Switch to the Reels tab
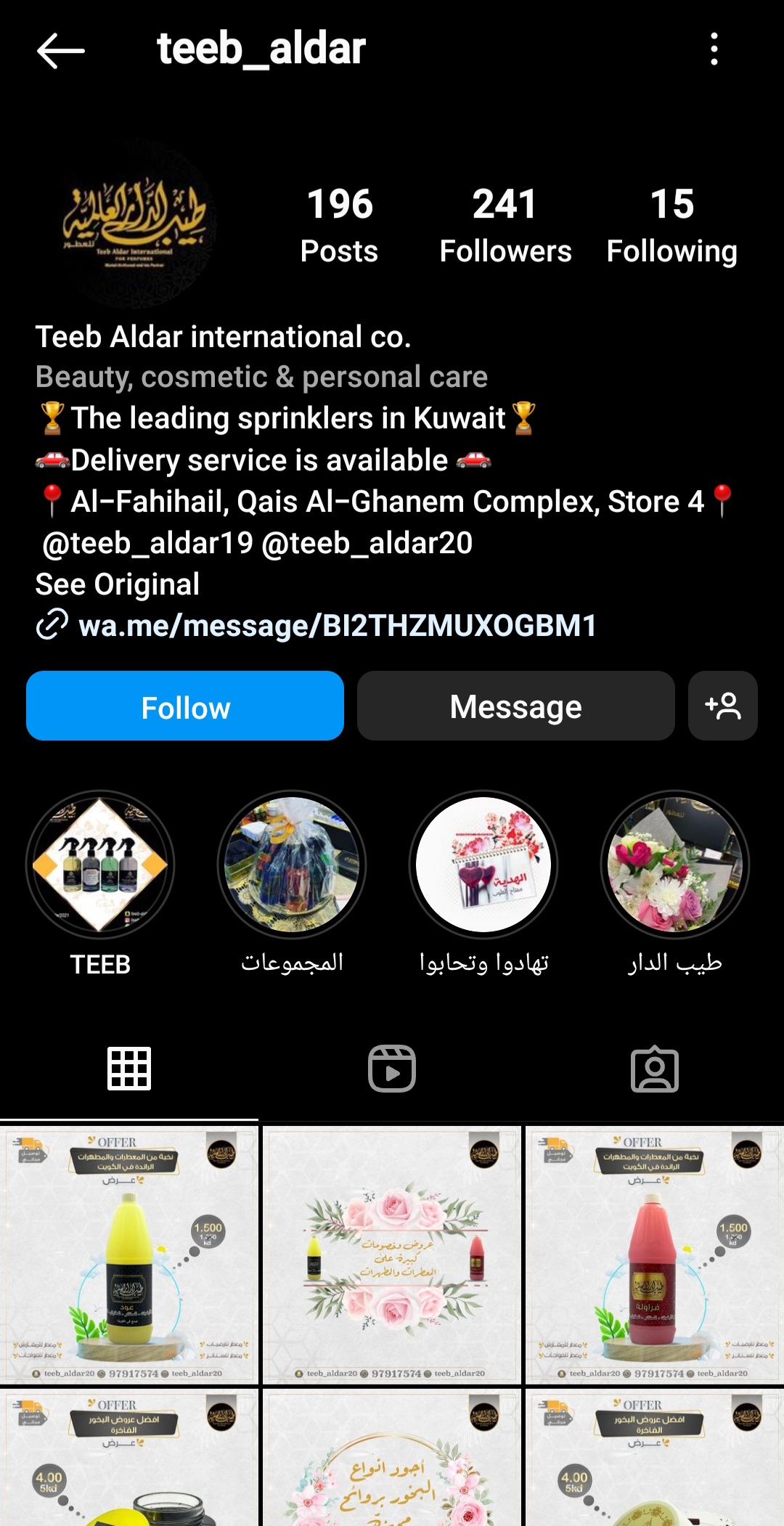Image resolution: width=784 pixels, height=1526 pixels. (392, 1069)
